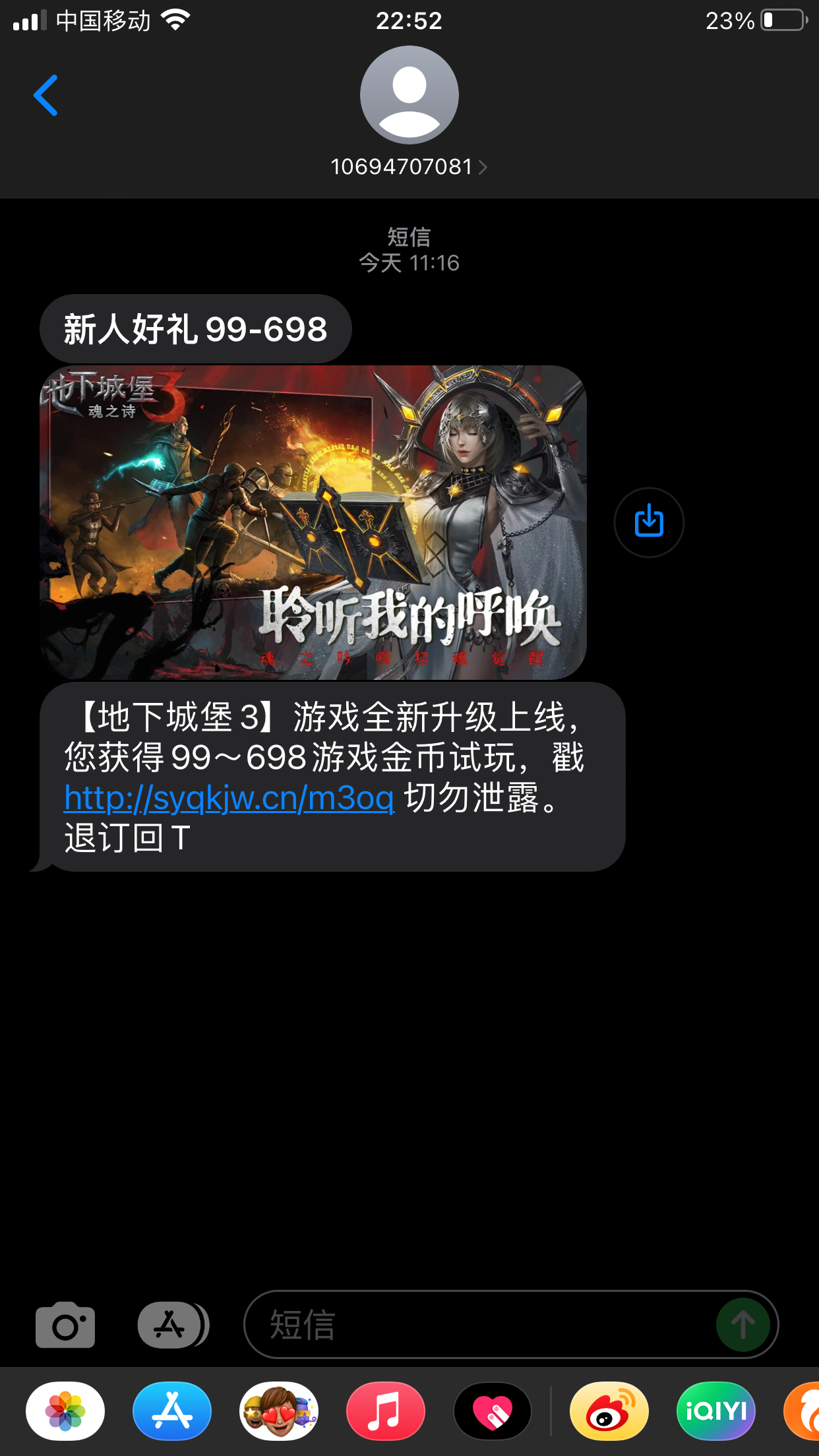Open the Weibo iMessage app
Viewport: 819px width, 1456px height.
coord(609,1411)
